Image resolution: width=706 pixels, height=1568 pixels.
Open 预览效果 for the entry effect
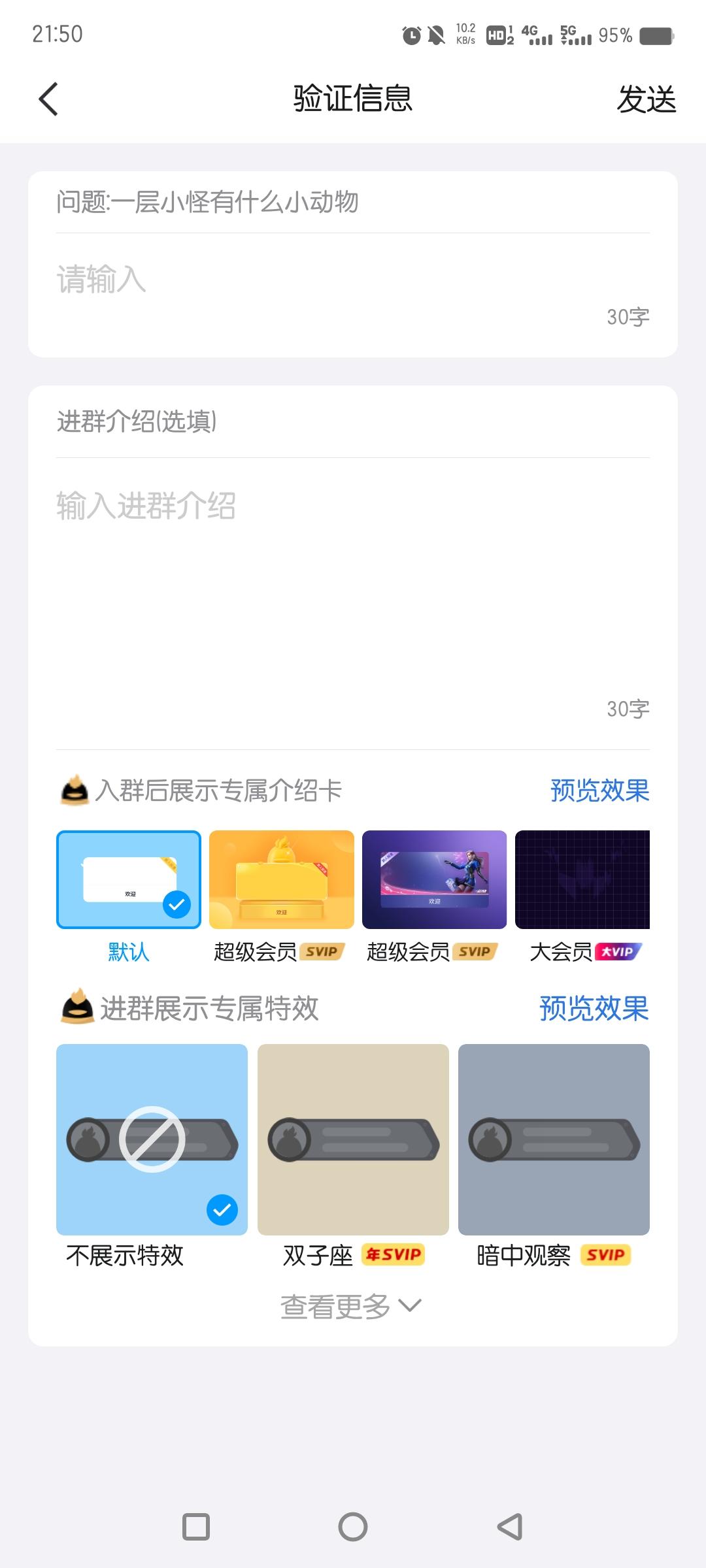[x=594, y=1008]
